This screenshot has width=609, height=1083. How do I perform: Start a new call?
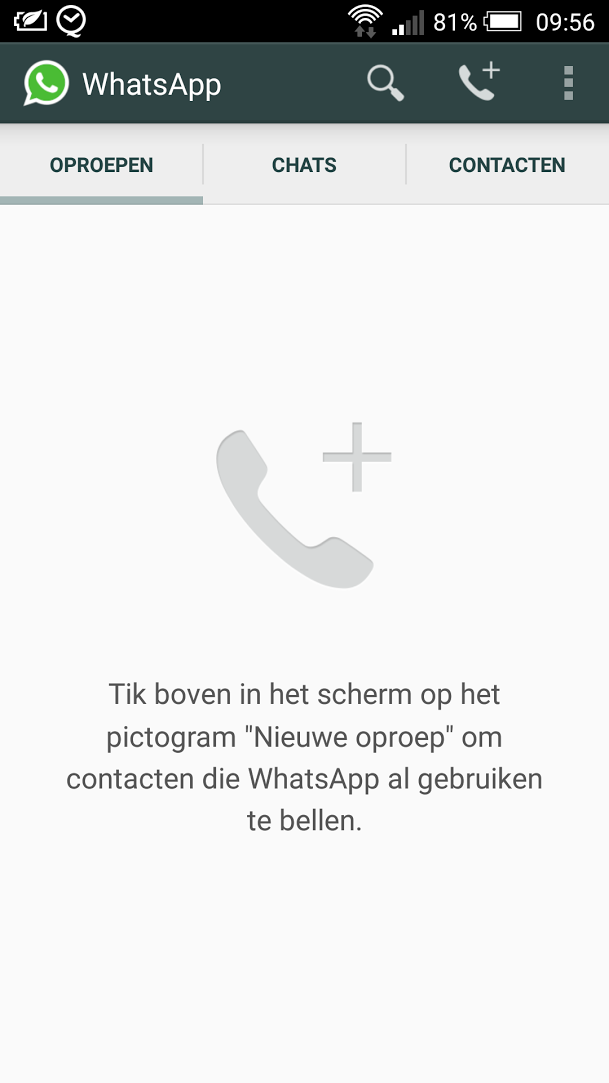pyautogui.click(x=478, y=83)
